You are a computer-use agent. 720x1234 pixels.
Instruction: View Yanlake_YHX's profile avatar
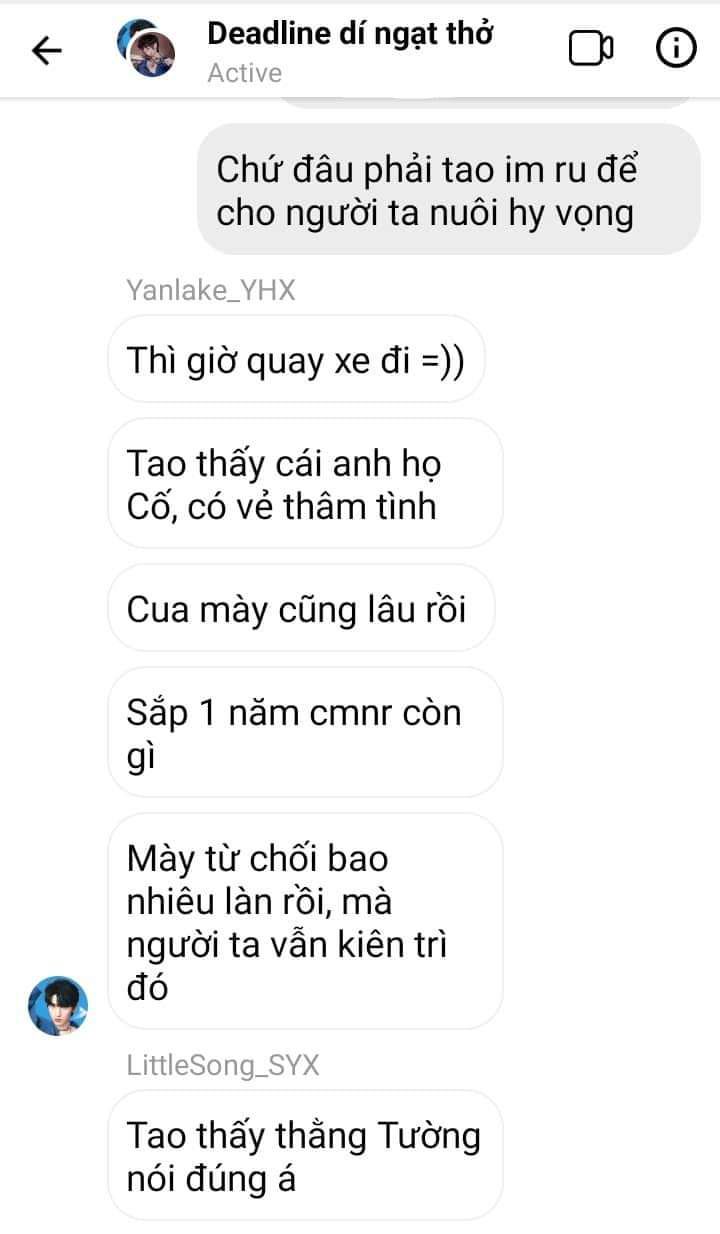point(58,1005)
